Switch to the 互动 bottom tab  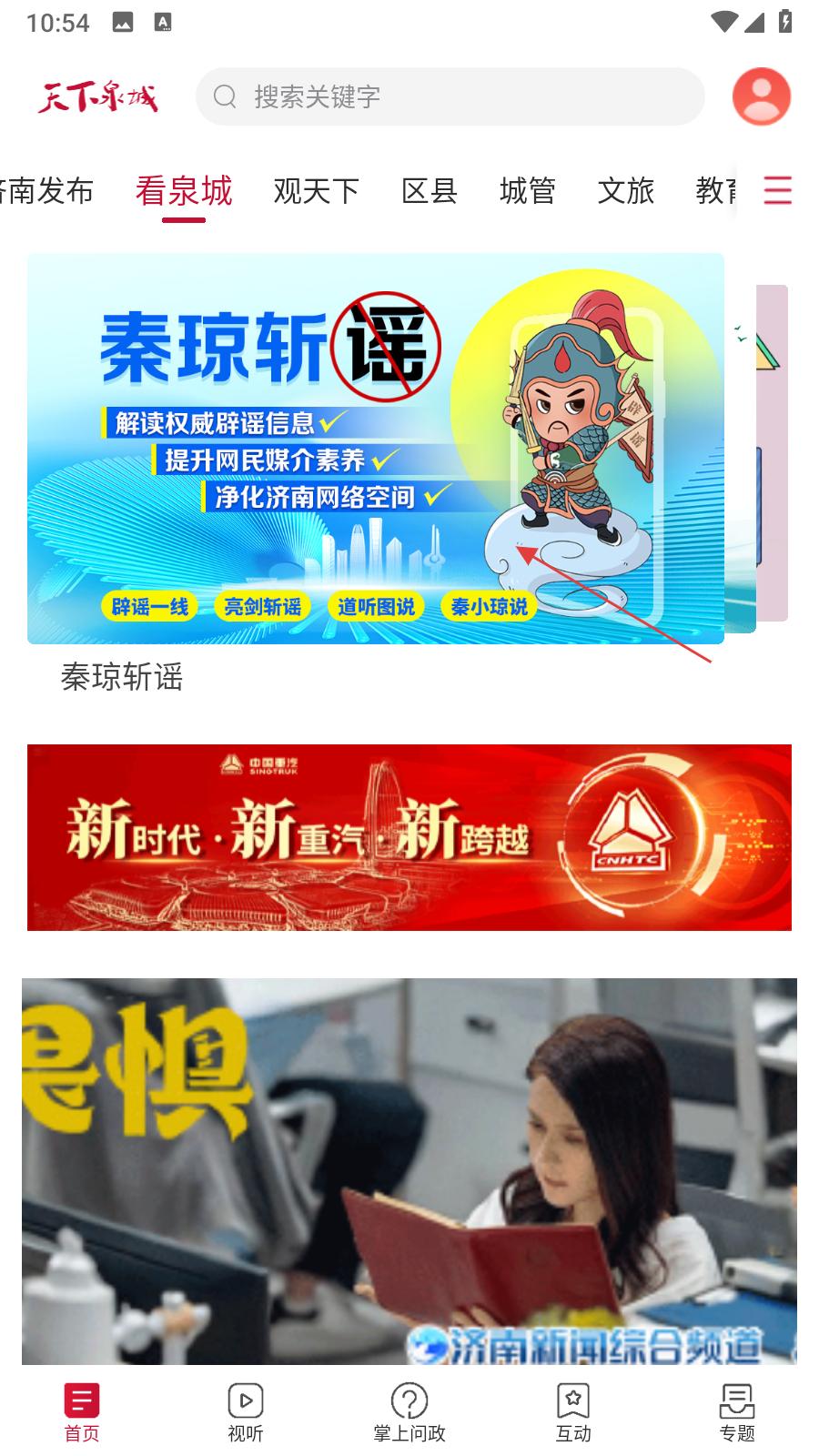[573, 1411]
